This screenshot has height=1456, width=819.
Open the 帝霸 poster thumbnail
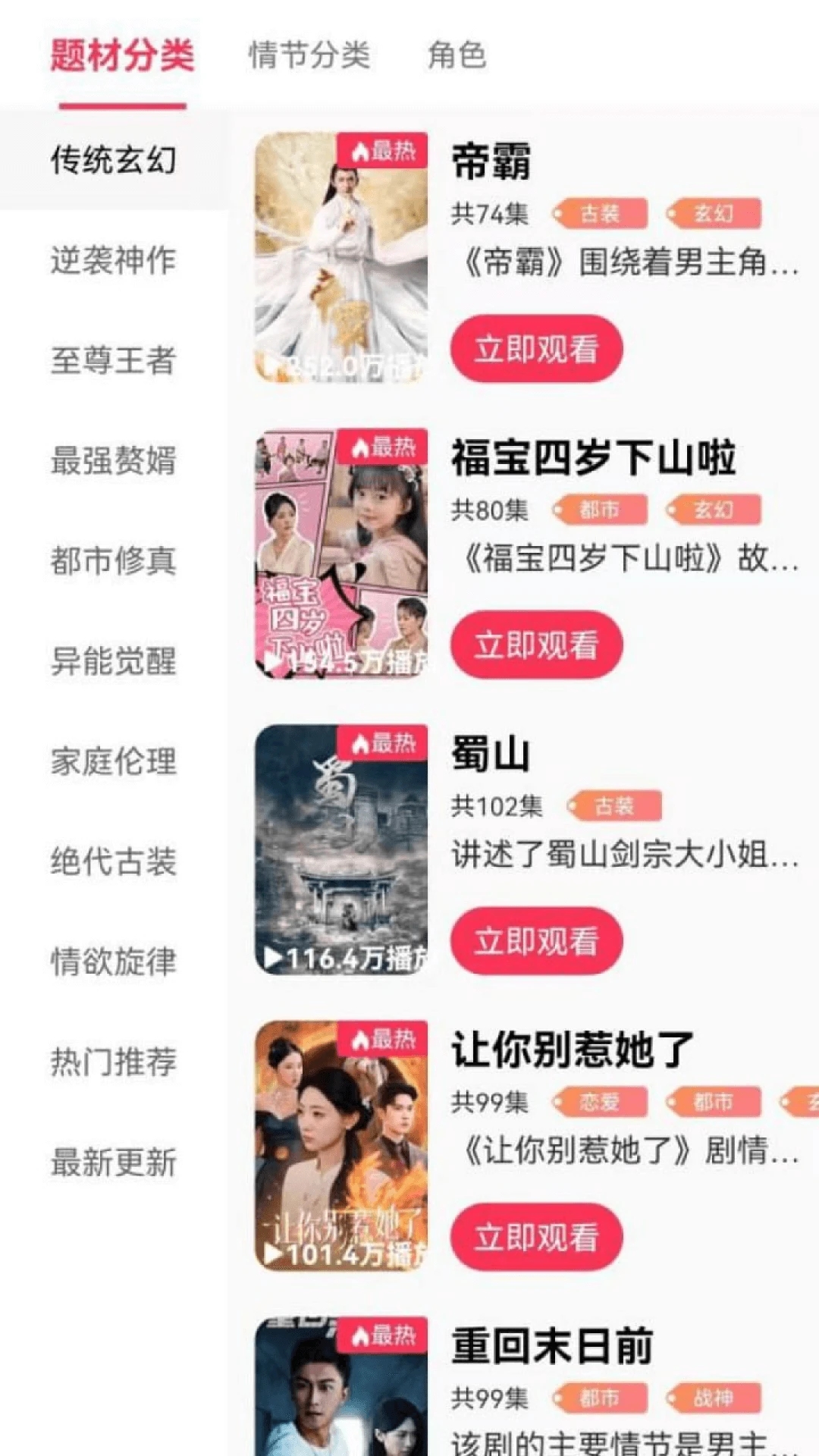[341, 258]
